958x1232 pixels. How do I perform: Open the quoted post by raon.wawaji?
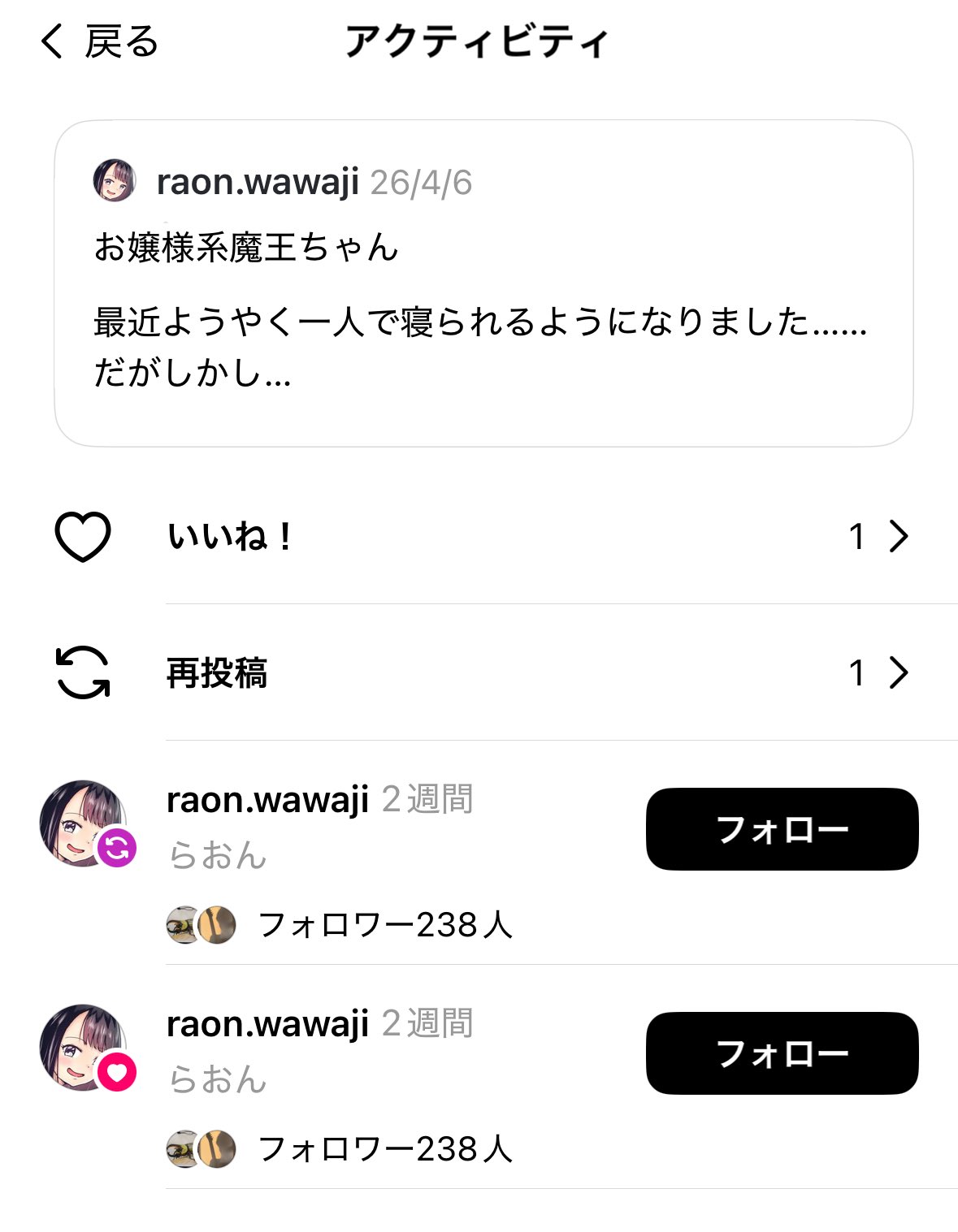tap(483, 283)
